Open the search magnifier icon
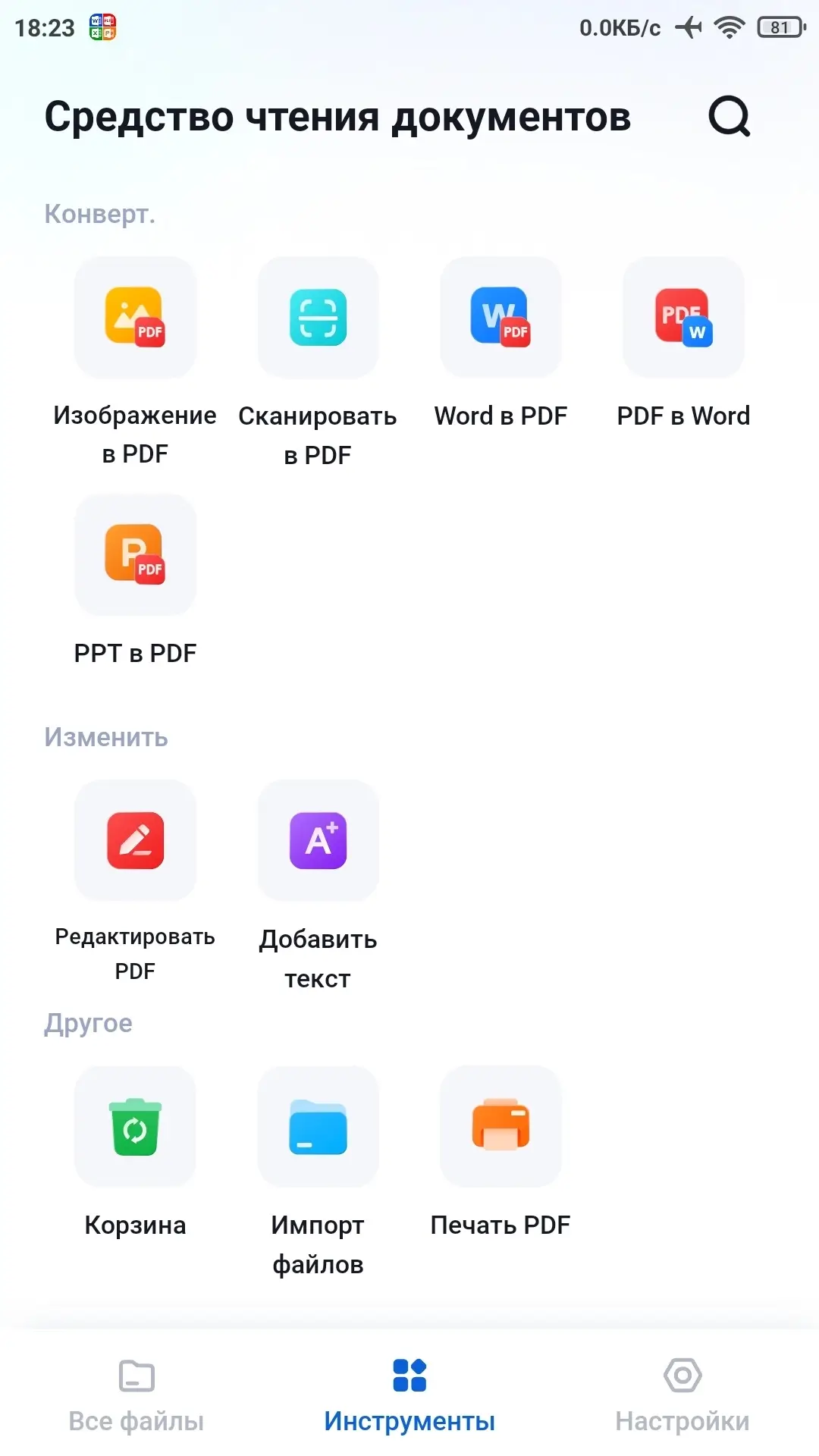 point(729,116)
